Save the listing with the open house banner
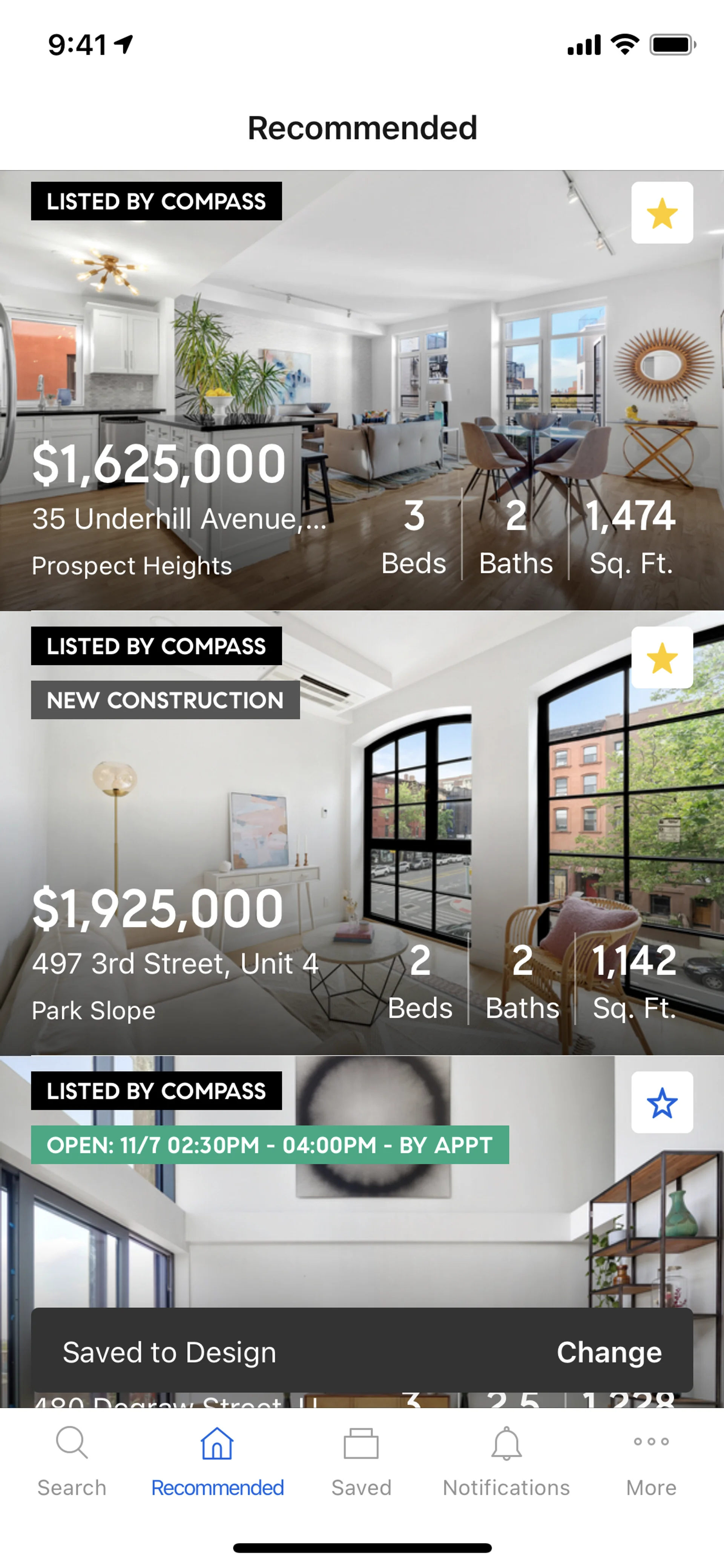724x1568 pixels. [662, 1102]
